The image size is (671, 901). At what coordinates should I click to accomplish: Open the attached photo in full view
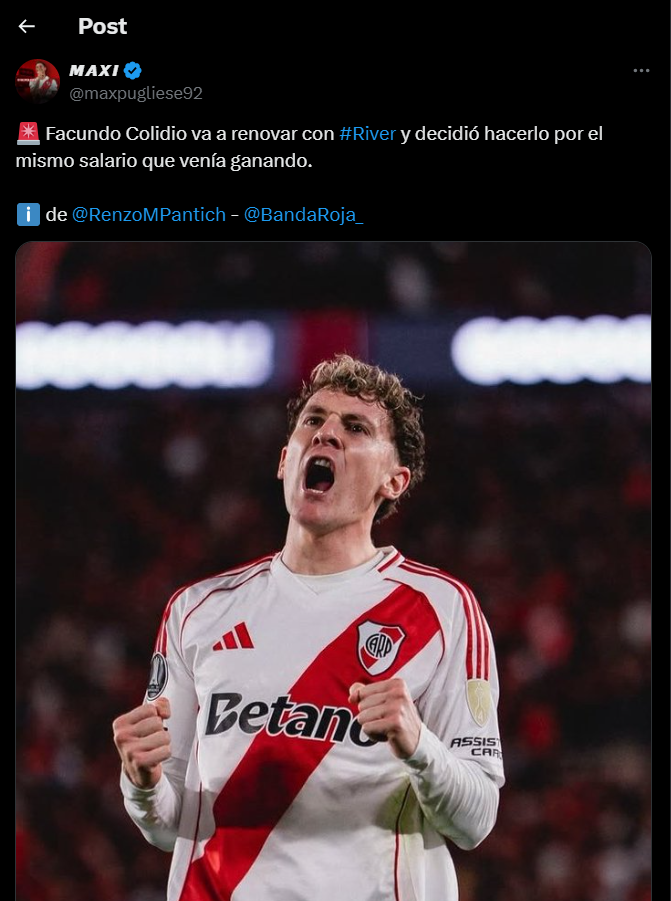tap(333, 570)
